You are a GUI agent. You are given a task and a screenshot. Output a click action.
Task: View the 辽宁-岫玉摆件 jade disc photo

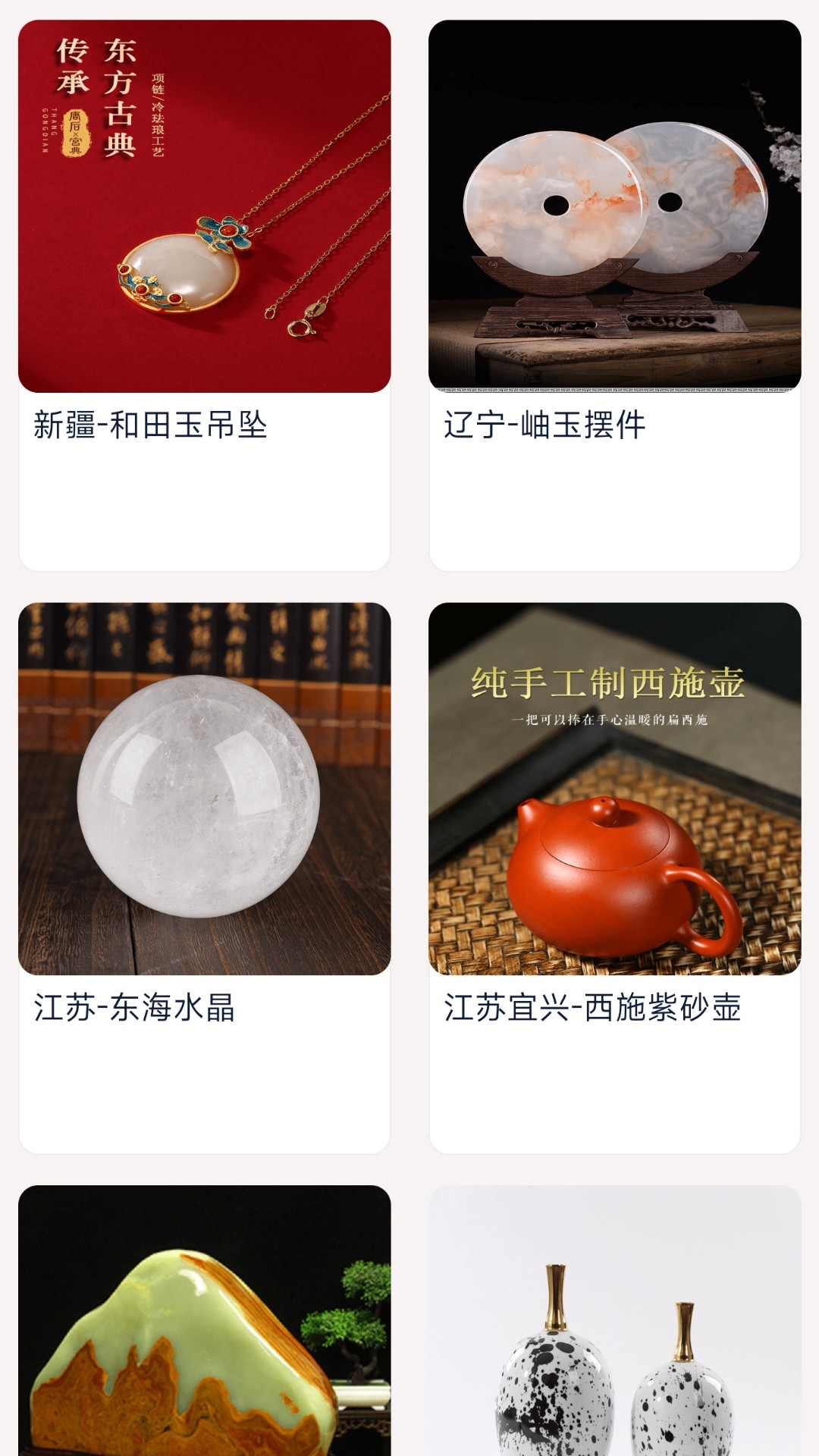[x=614, y=205]
